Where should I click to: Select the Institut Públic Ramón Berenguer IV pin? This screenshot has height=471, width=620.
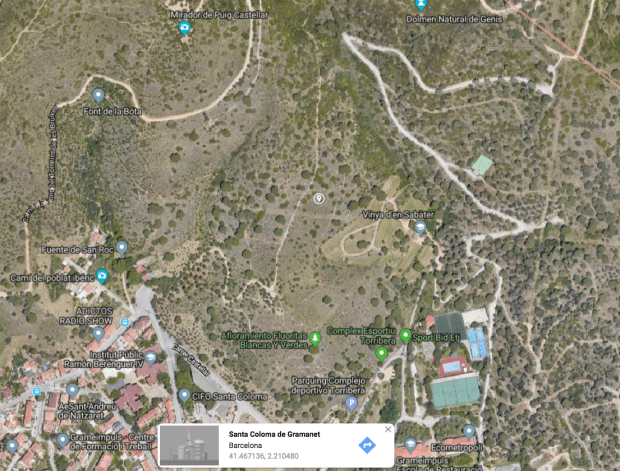point(150,357)
